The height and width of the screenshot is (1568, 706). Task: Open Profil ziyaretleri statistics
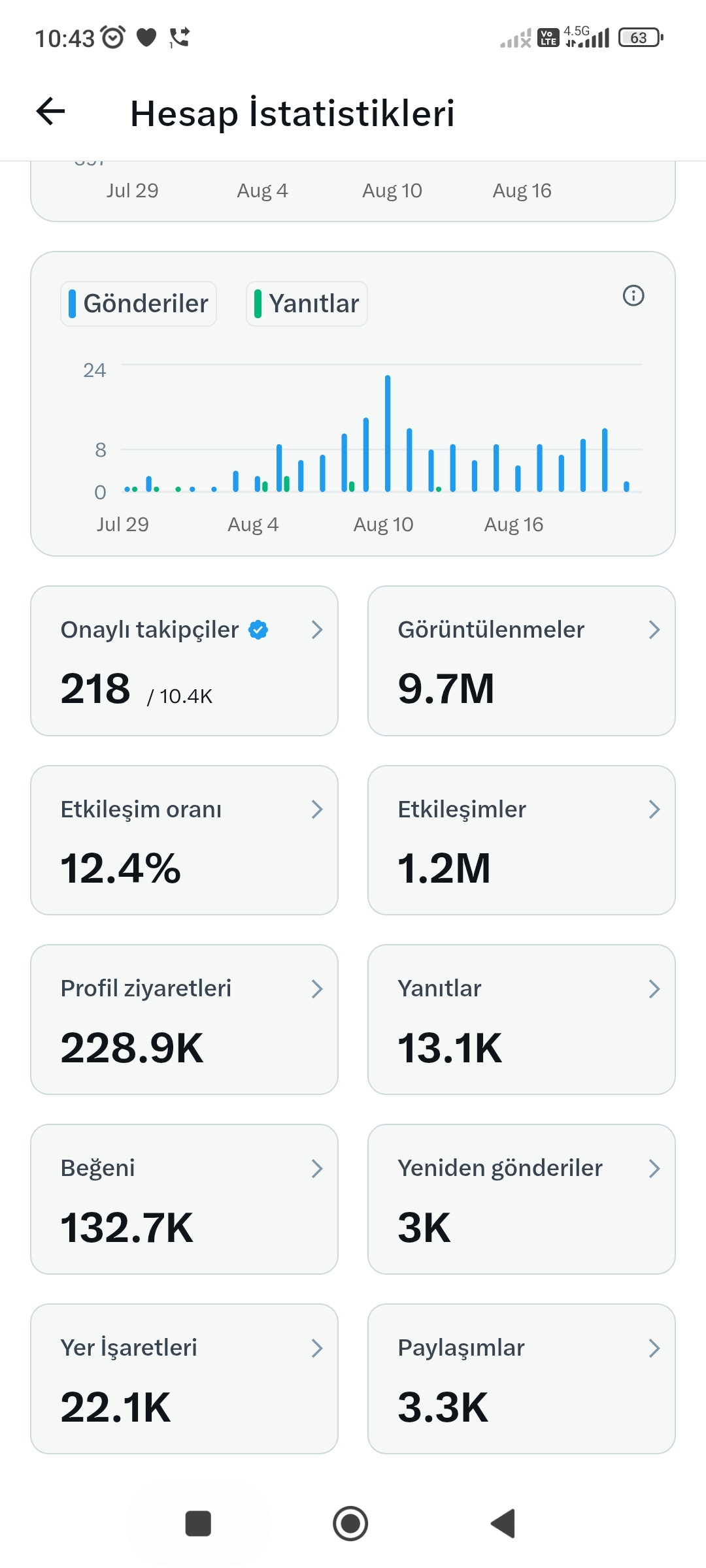click(x=184, y=1019)
